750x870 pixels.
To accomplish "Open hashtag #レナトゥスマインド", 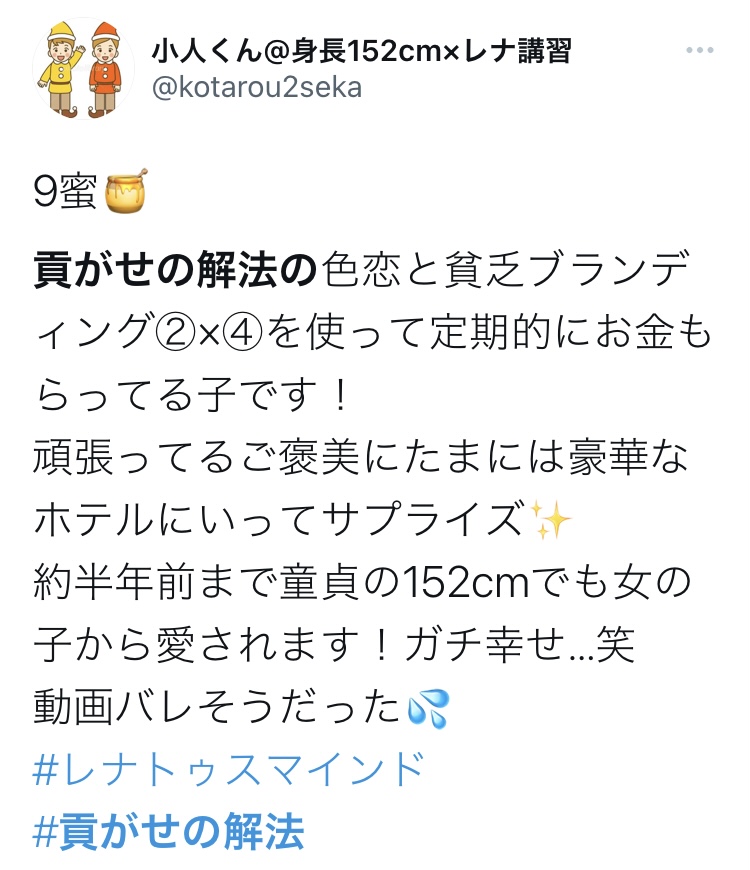I will [x=230, y=771].
